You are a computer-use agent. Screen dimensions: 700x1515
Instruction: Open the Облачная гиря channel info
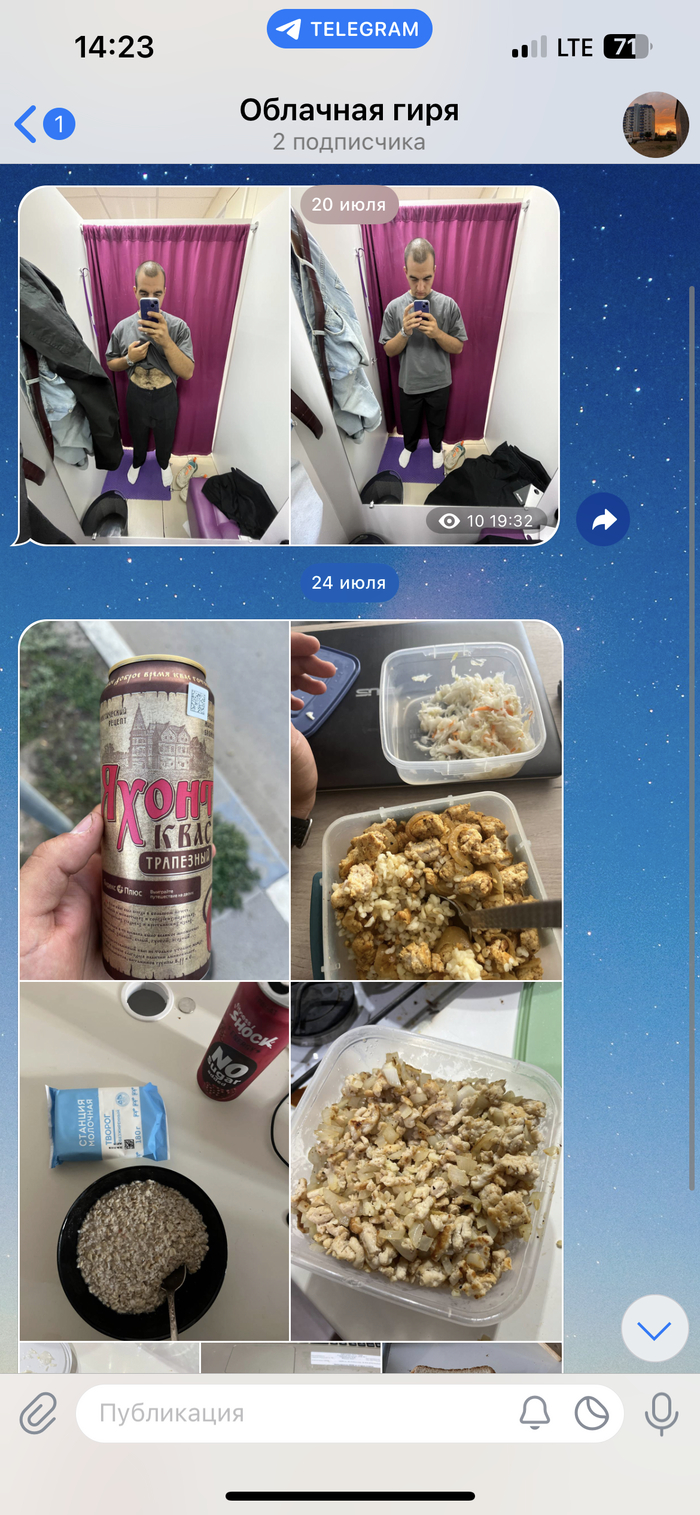[x=349, y=124]
